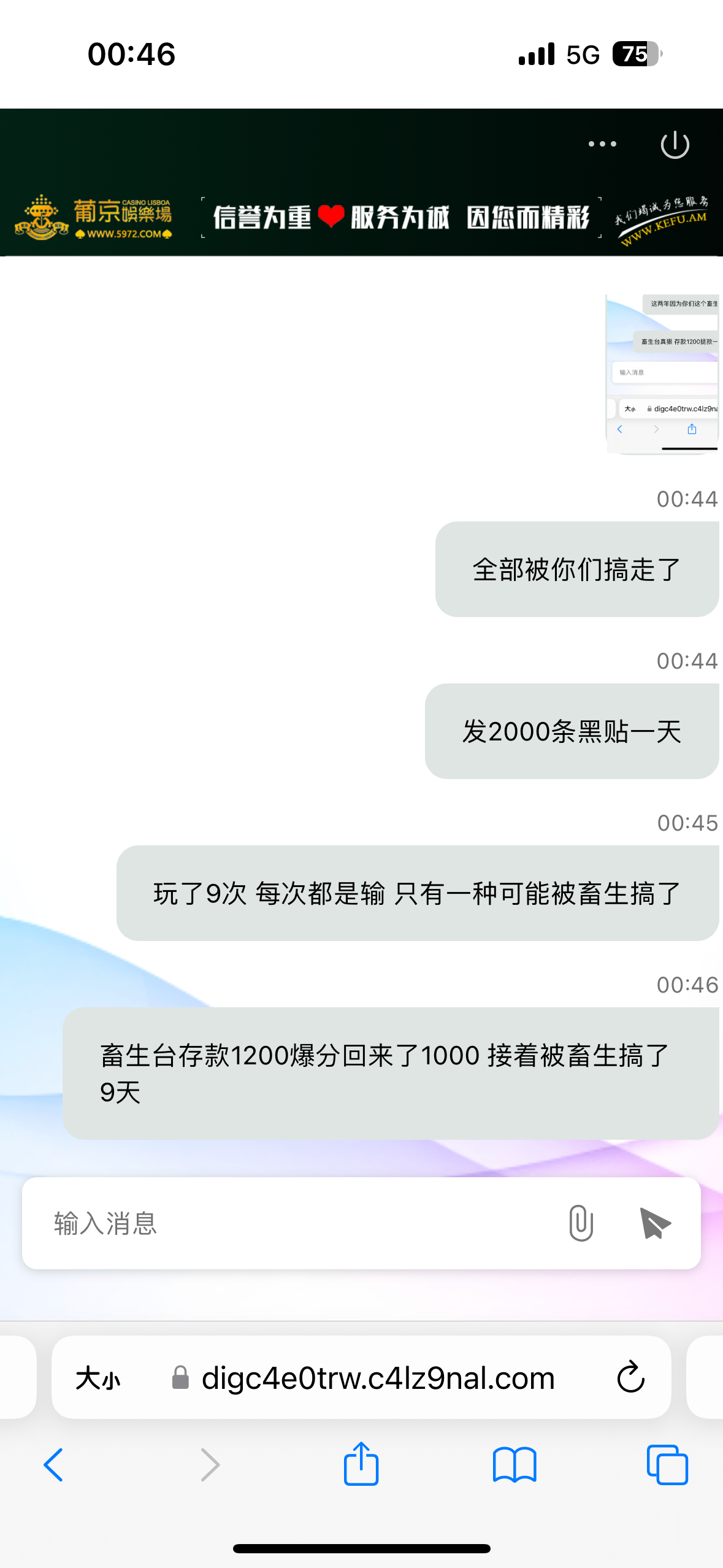Open the three-dot options menu
The height and width of the screenshot is (1568, 723).
coord(602,144)
